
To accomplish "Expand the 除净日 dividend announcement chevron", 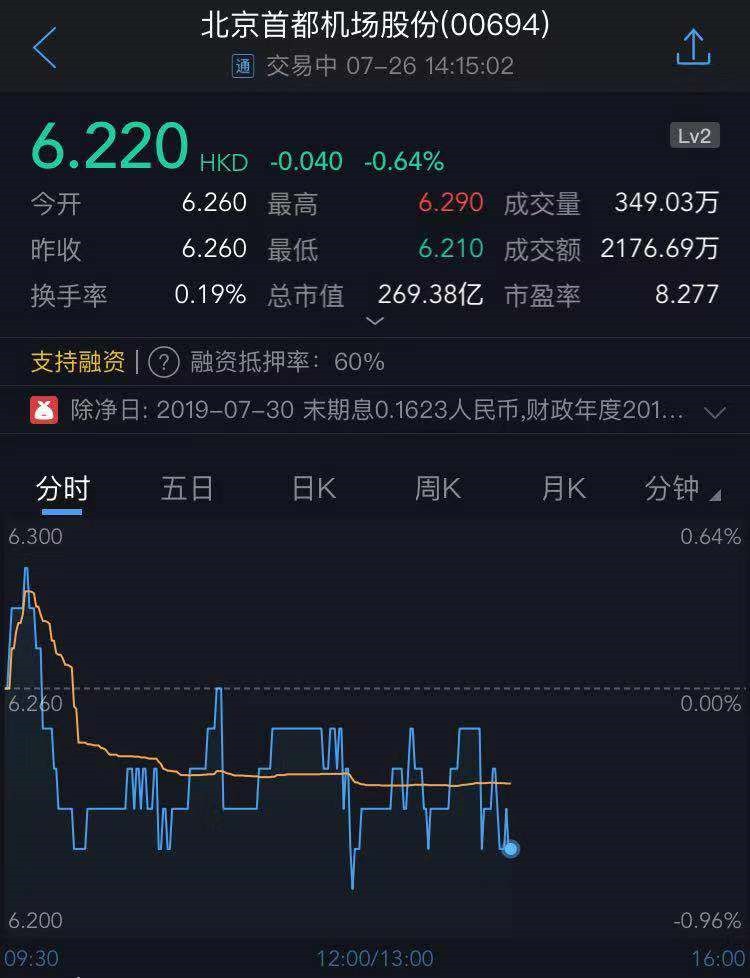I will tap(713, 411).
